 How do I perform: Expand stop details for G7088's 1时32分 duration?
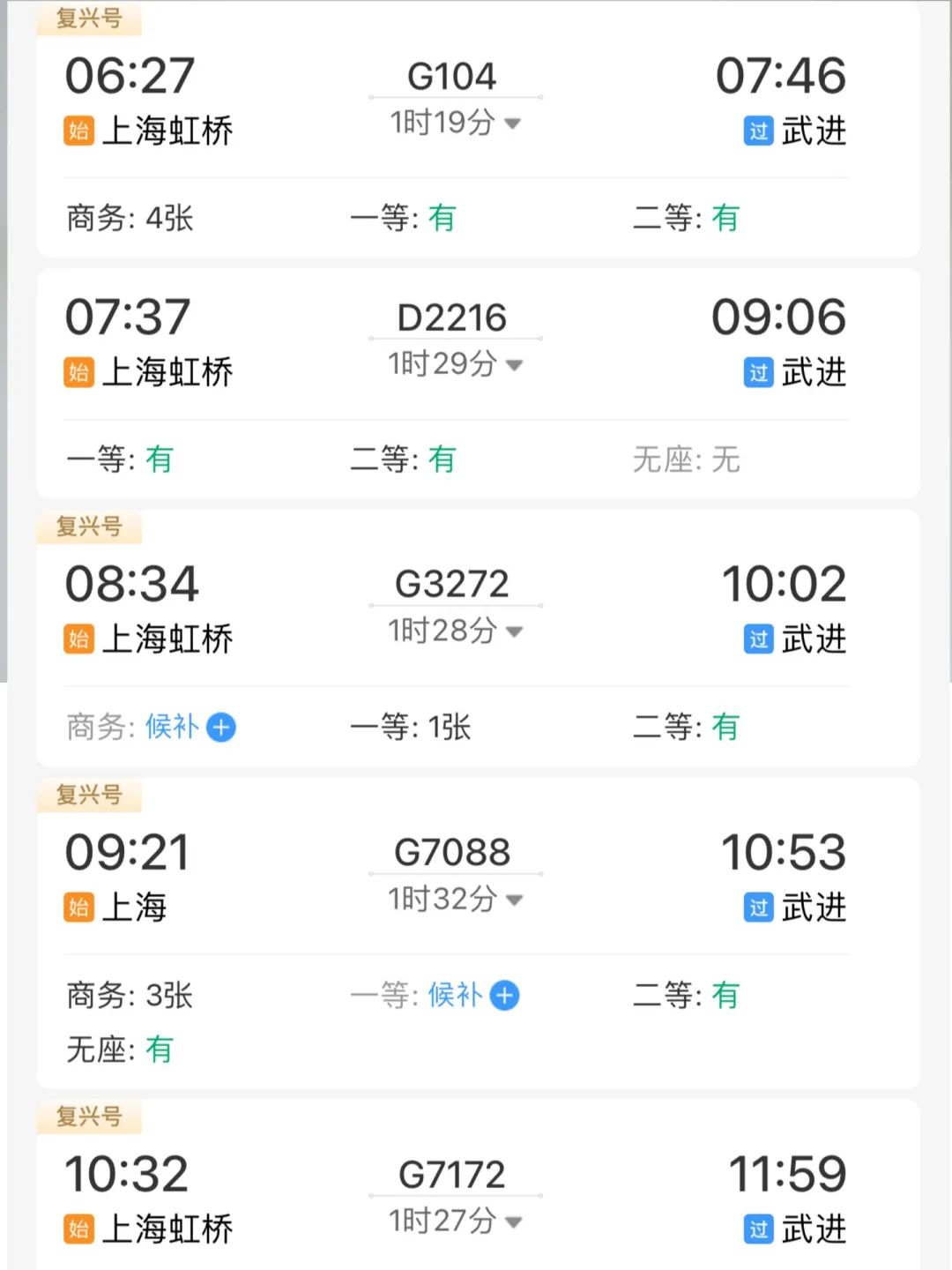515,900
